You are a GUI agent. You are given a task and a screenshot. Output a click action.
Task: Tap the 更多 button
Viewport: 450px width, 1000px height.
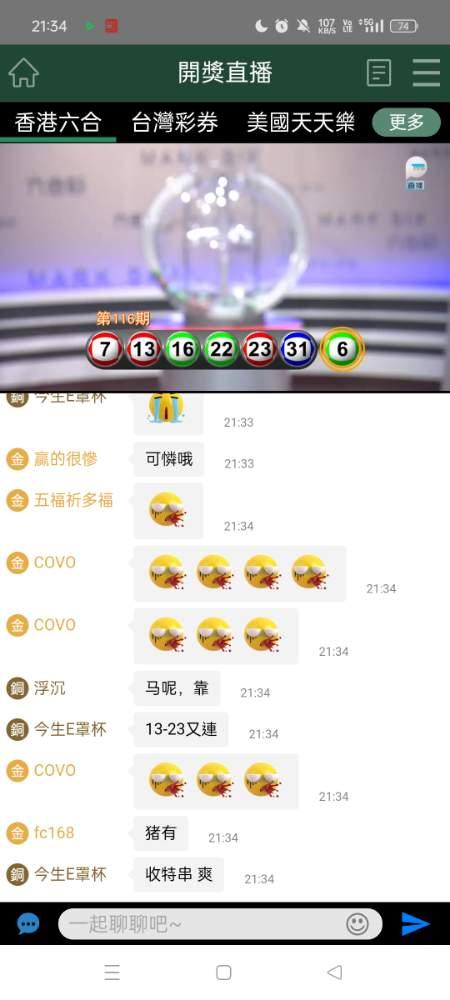point(406,122)
